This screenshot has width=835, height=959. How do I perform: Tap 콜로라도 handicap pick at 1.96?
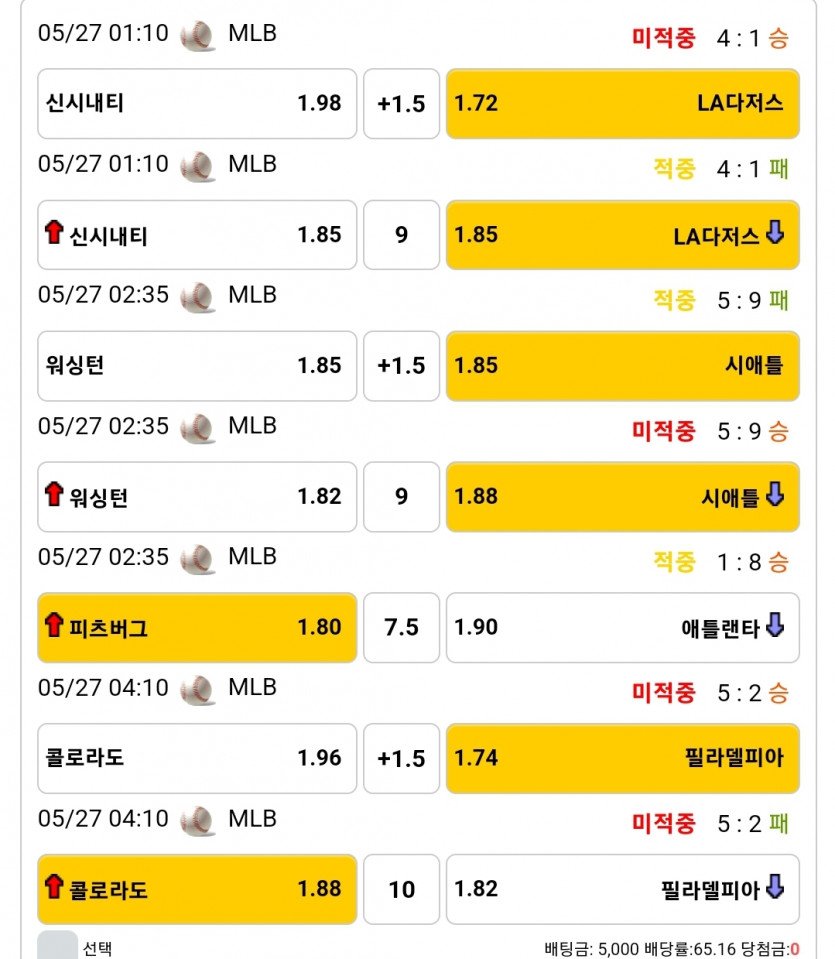(x=197, y=758)
